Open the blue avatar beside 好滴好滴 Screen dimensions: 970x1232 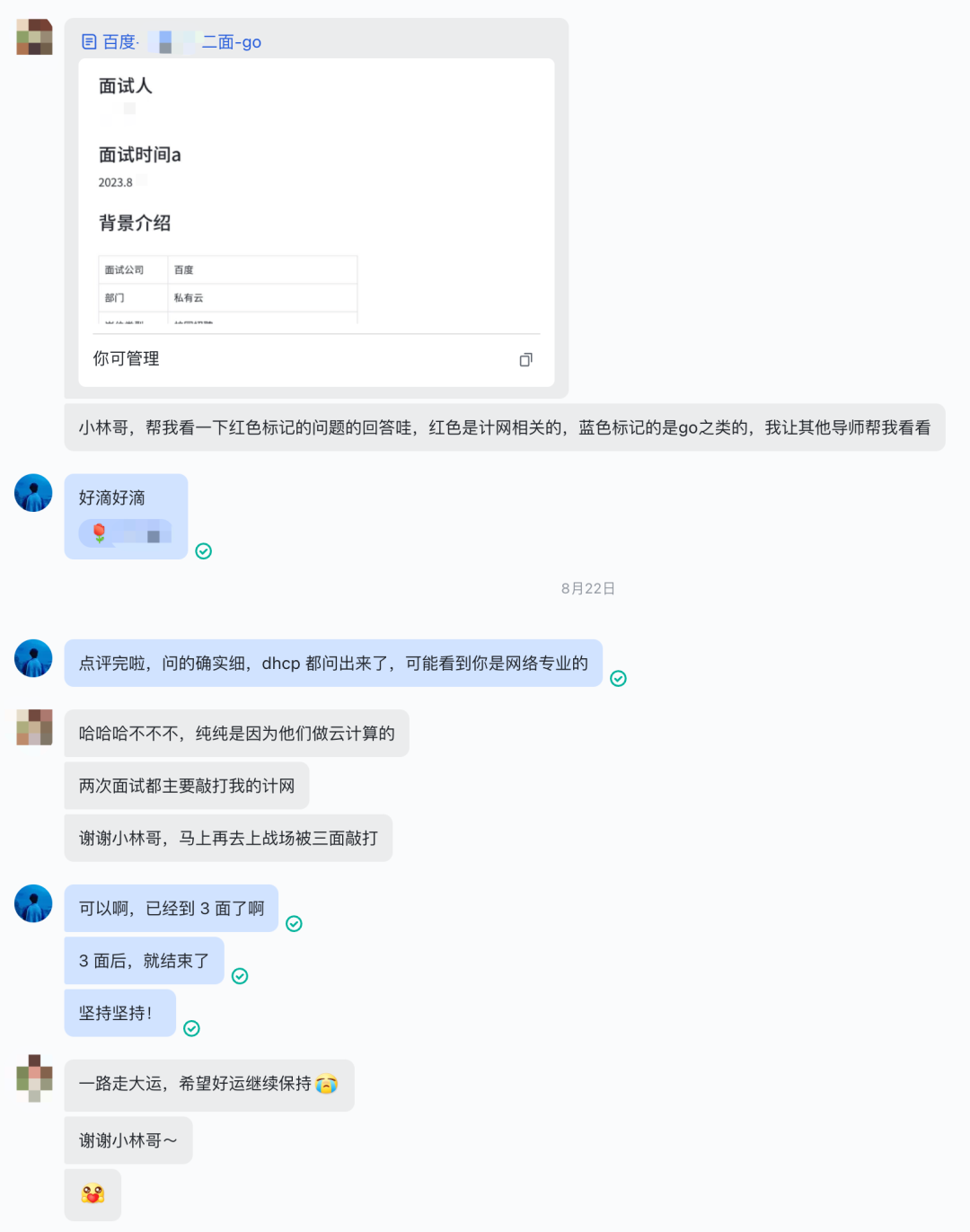pyautogui.click(x=33, y=493)
